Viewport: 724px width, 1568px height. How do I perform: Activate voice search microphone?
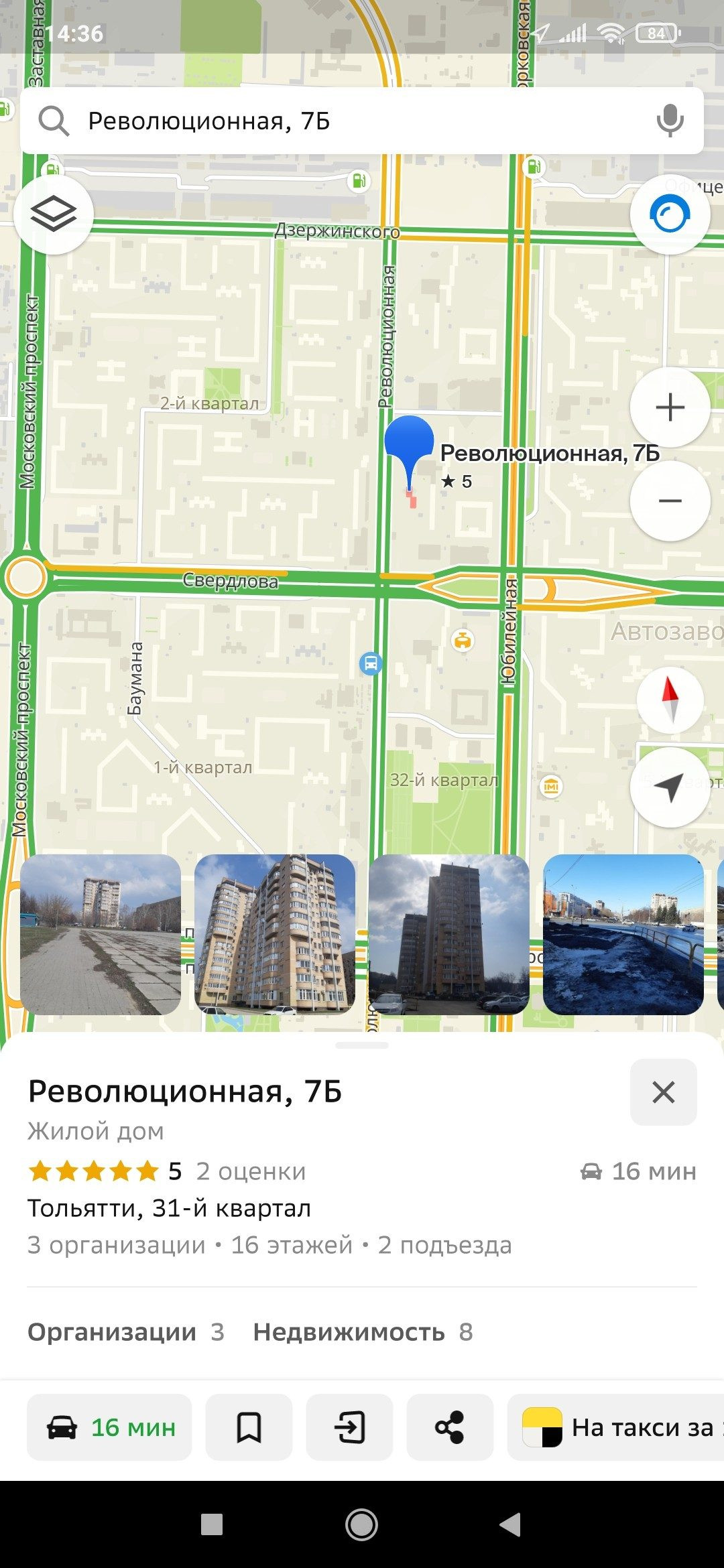pyautogui.click(x=669, y=121)
